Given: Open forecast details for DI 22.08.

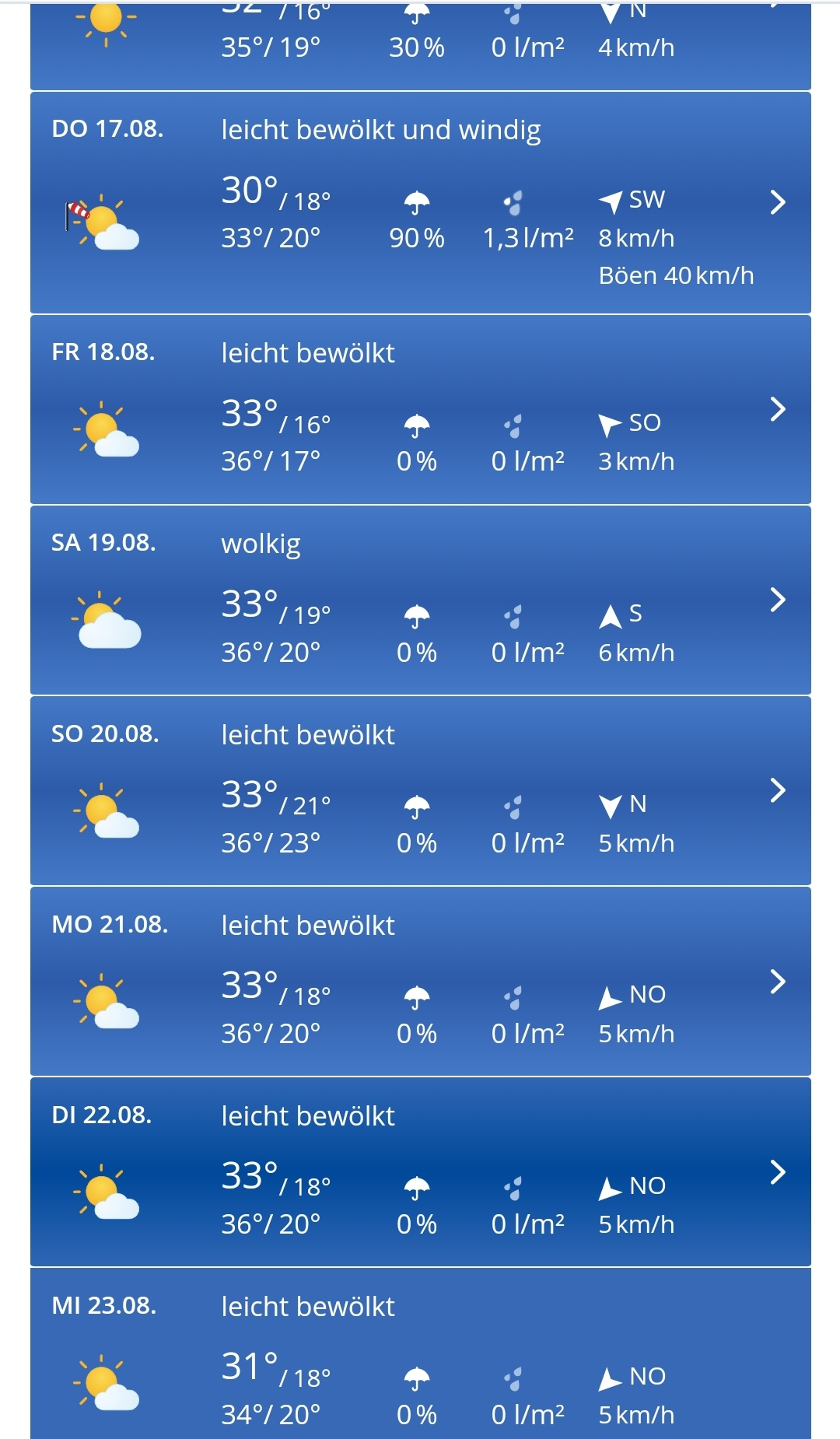Looking at the screenshot, I should coord(777,1172).
